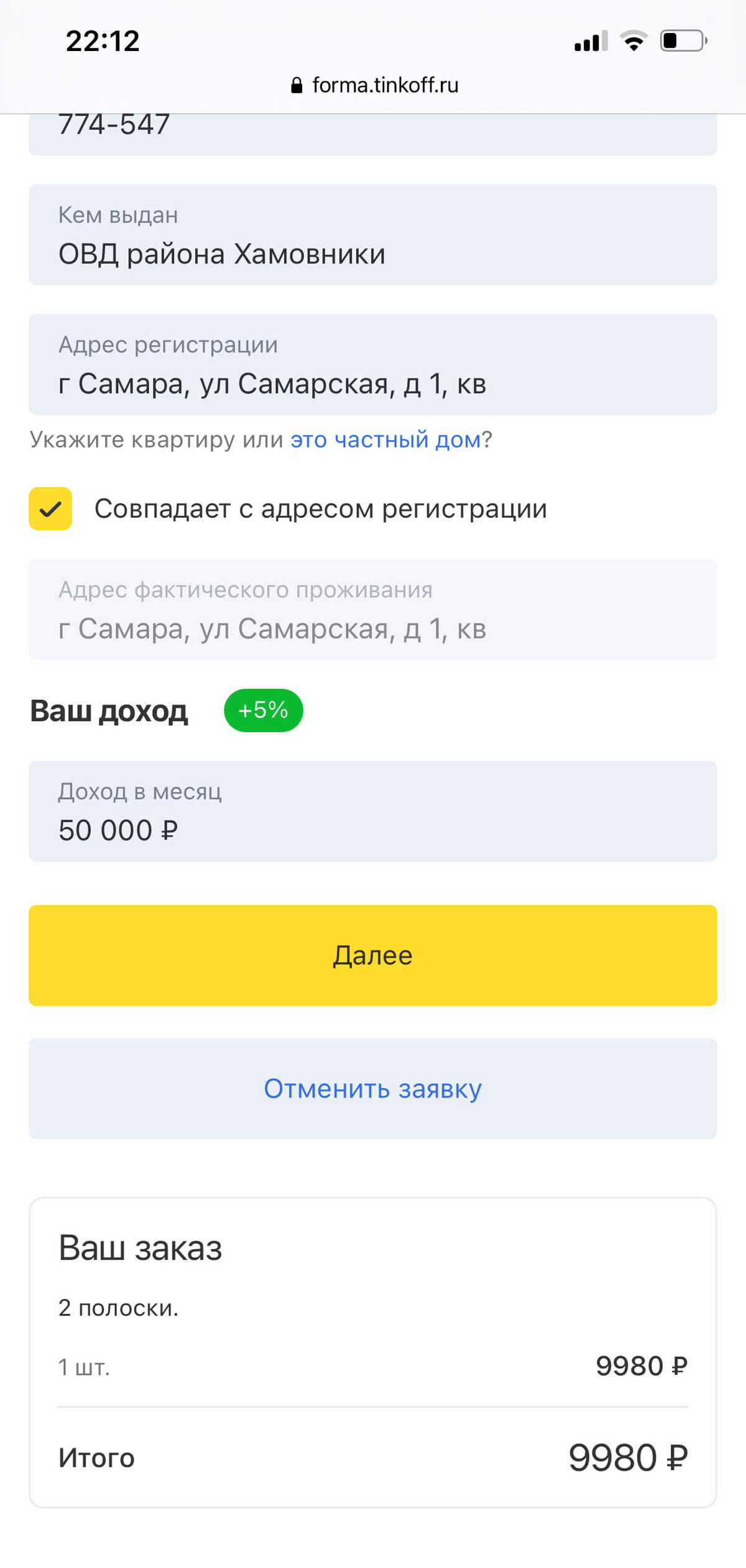The width and height of the screenshot is (746, 1568).
Task: Uncheck 'Совпадает с адресом регистрации' checkbox
Action: point(50,508)
